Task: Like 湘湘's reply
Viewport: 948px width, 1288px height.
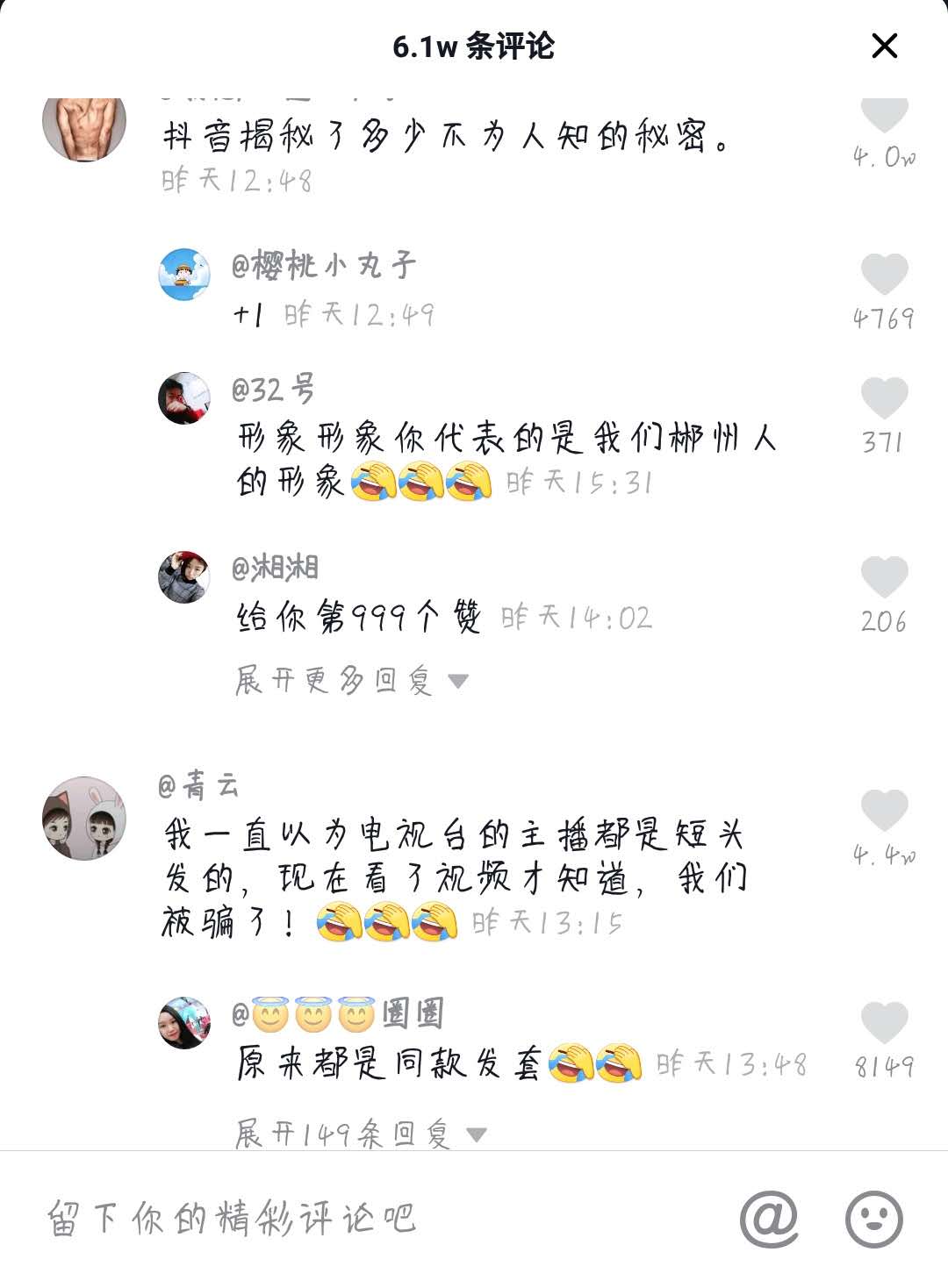Action: [x=884, y=577]
